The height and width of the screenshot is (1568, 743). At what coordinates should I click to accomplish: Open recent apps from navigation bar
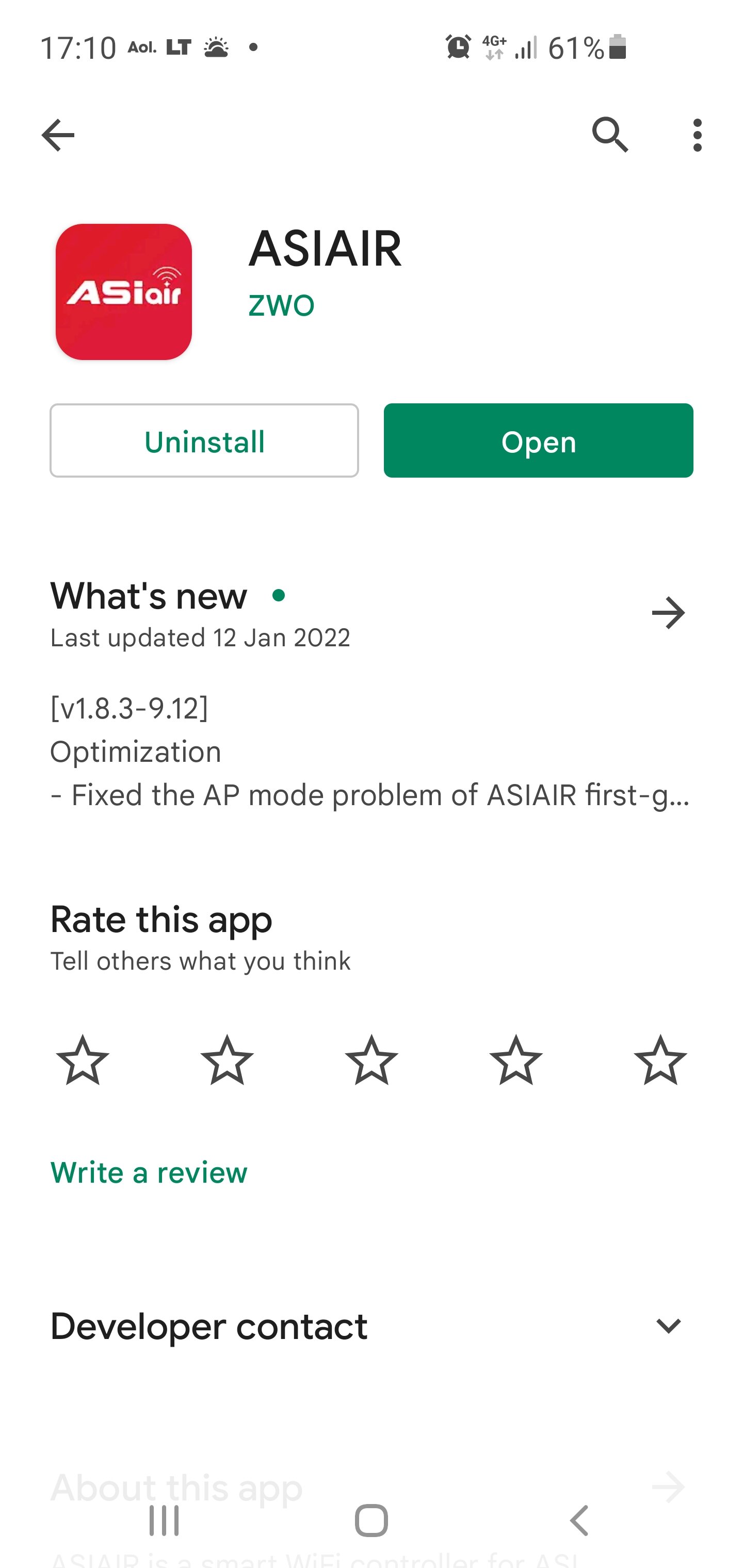(165, 1521)
